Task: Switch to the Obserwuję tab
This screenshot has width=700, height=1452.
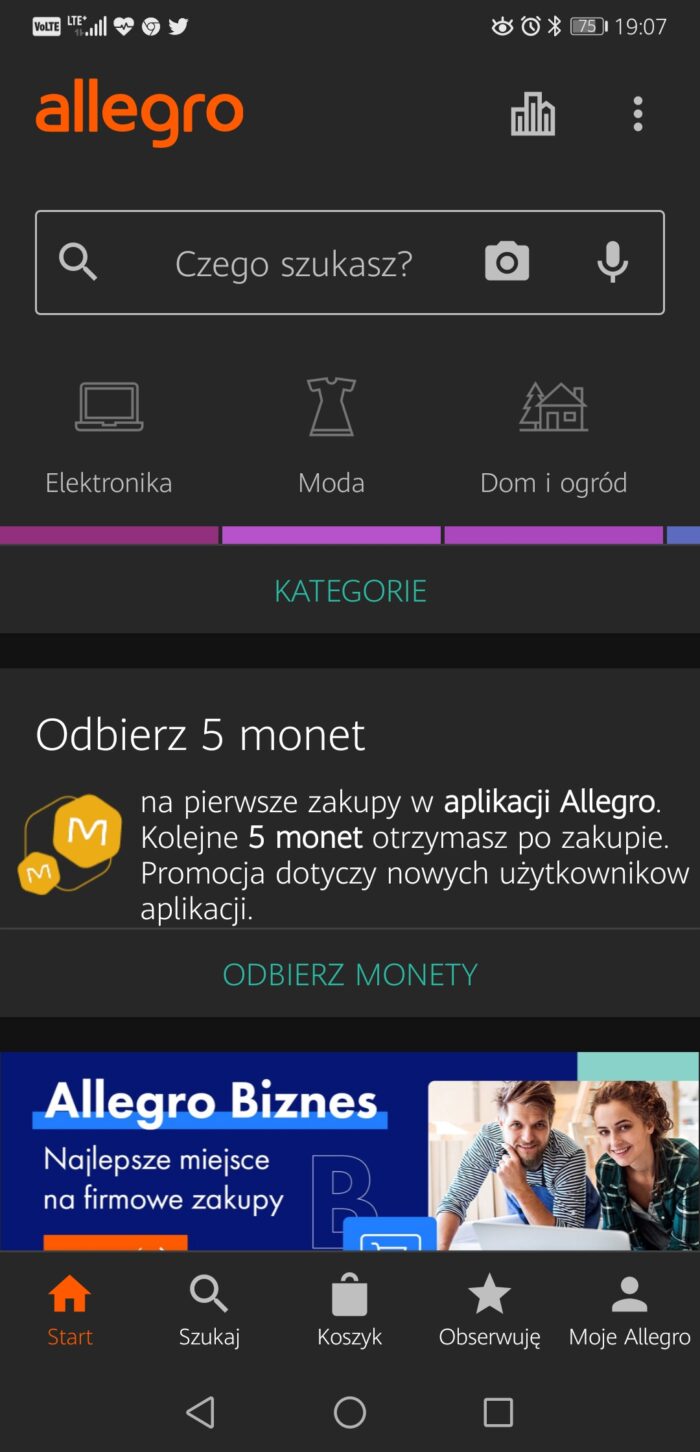Action: [x=490, y=1310]
